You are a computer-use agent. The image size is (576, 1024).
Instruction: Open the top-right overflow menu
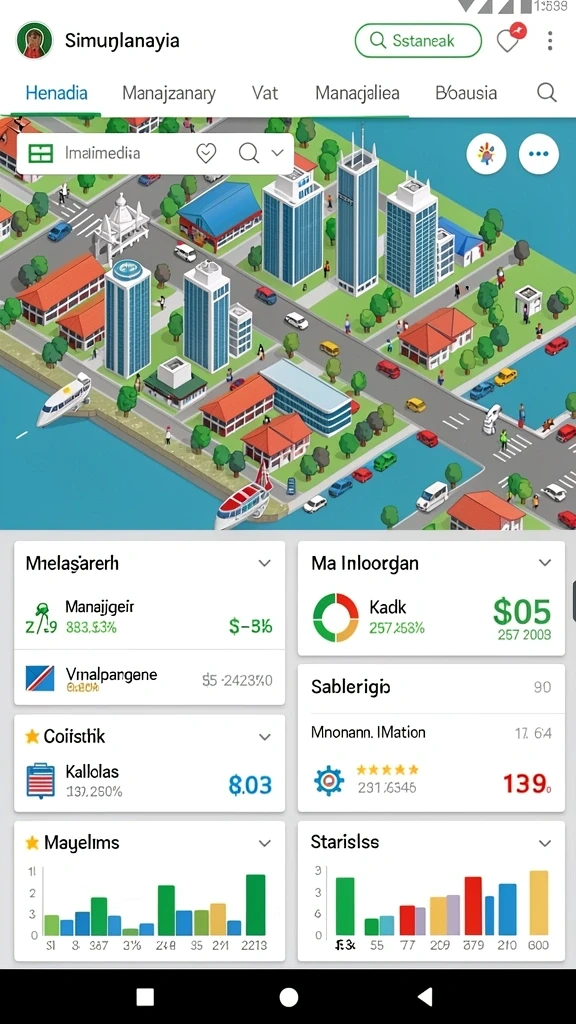click(x=550, y=40)
